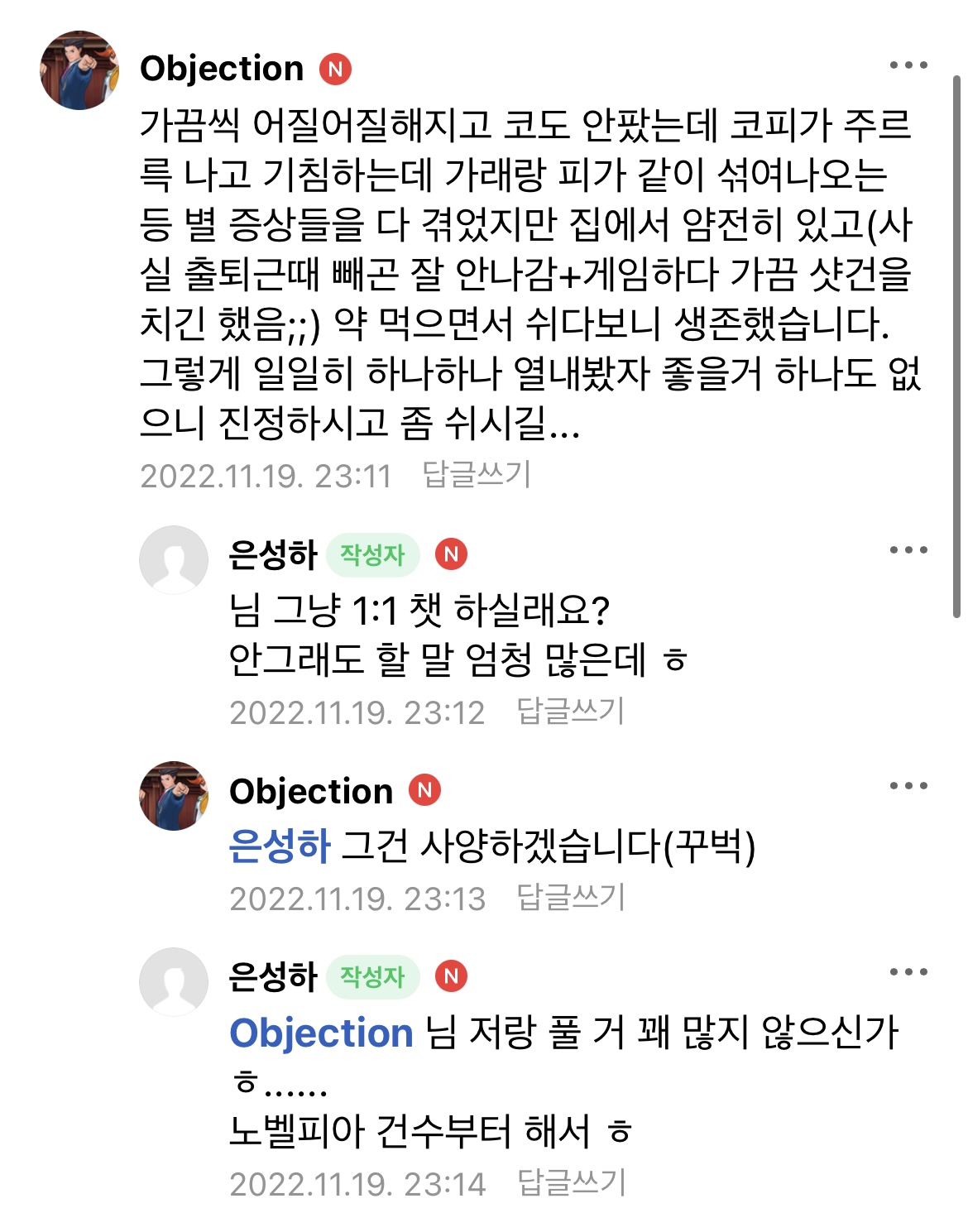Open overflow menu on Objection's 23:13 reply
Viewport: 968px width, 1232px height.
point(908,786)
